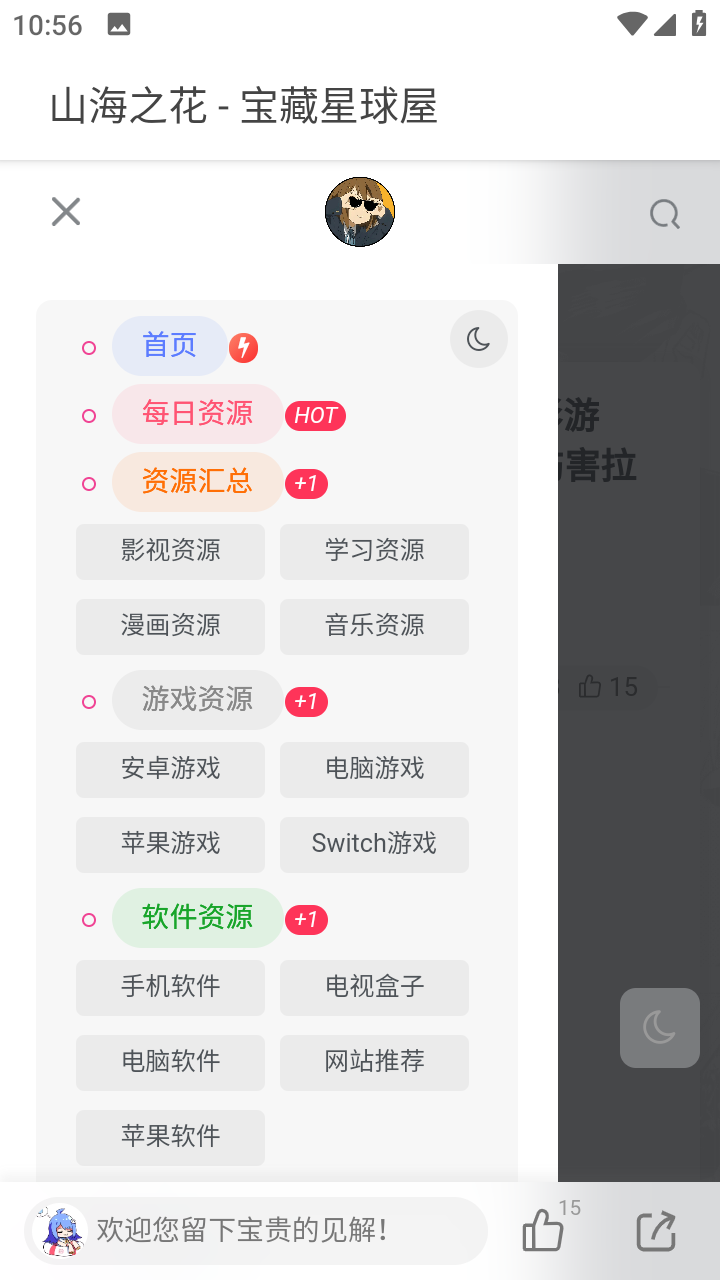Share this page via the share icon

pos(657,1231)
